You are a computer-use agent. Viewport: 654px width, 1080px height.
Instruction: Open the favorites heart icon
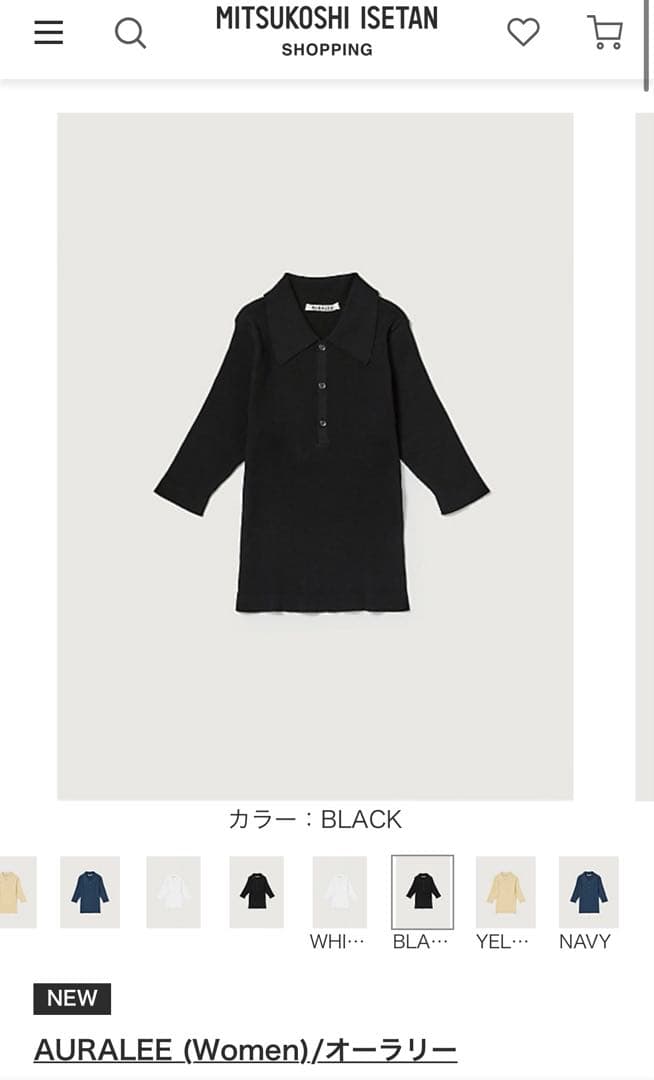[x=523, y=32]
